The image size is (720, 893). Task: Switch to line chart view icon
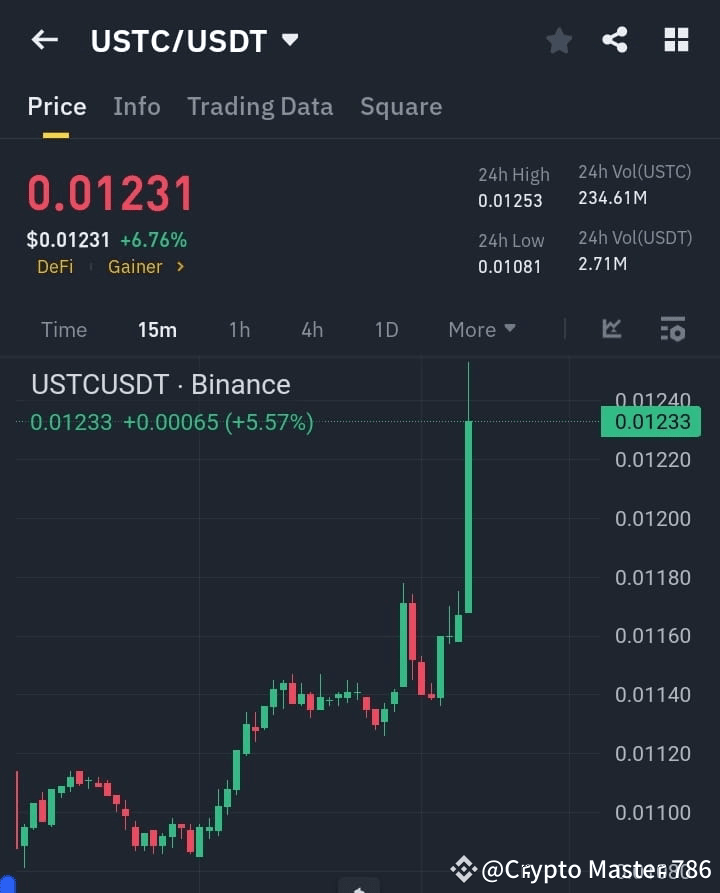[611, 329]
